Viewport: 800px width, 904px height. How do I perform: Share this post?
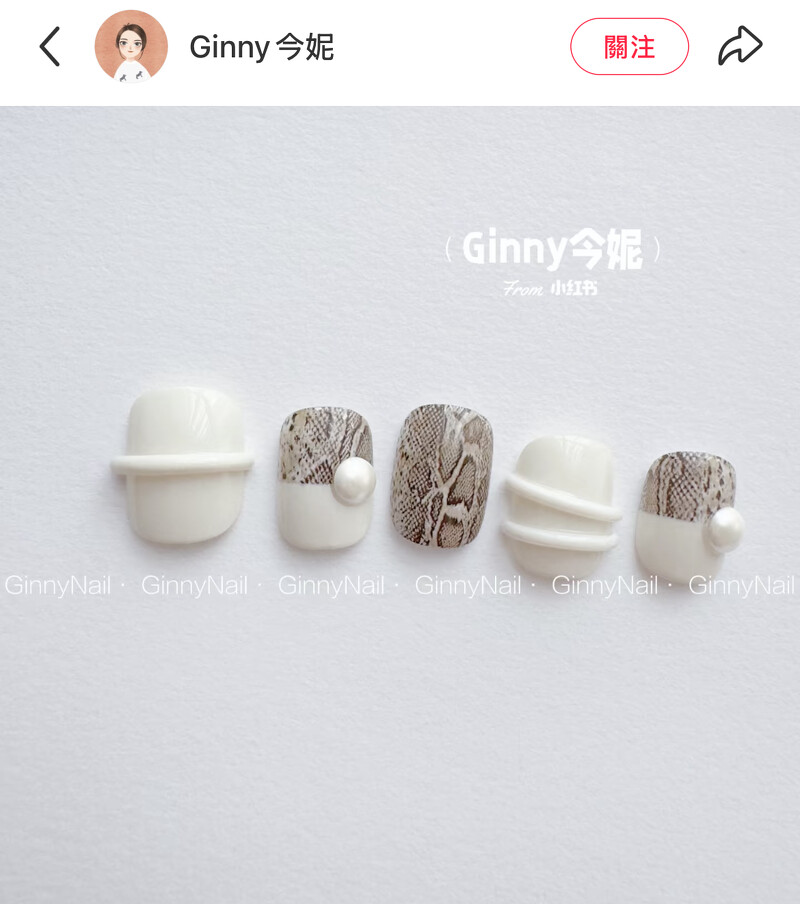(740, 46)
